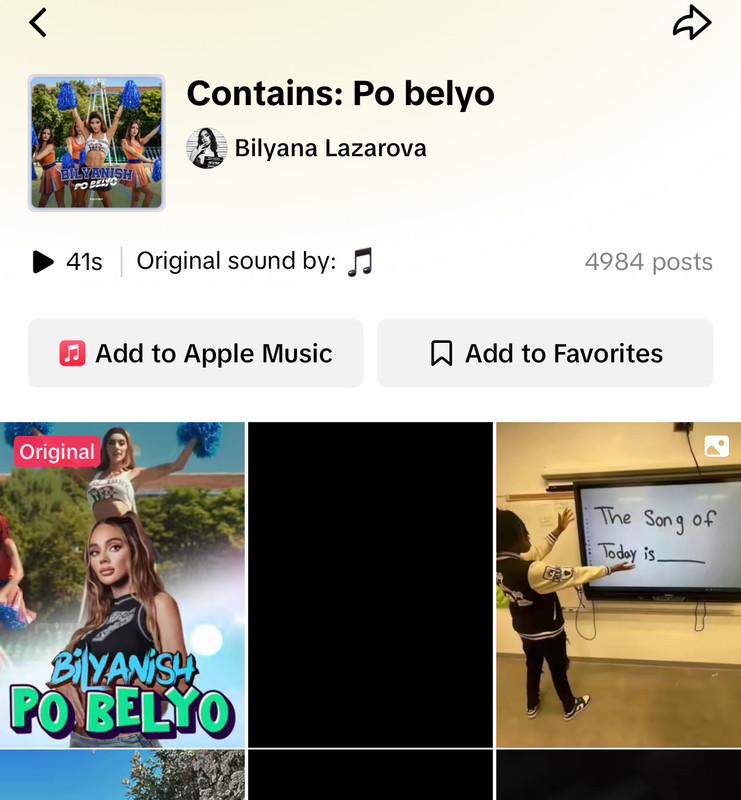741x800 pixels.
Task: Share this sound page
Action: [691, 23]
